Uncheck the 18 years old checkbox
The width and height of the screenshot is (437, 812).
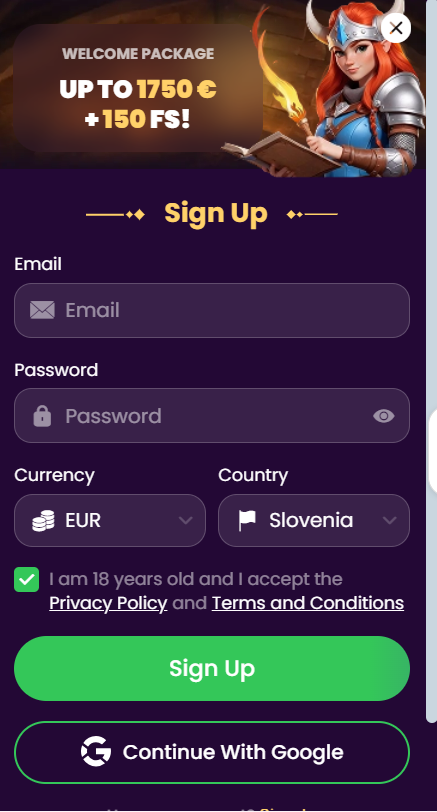coord(26,579)
